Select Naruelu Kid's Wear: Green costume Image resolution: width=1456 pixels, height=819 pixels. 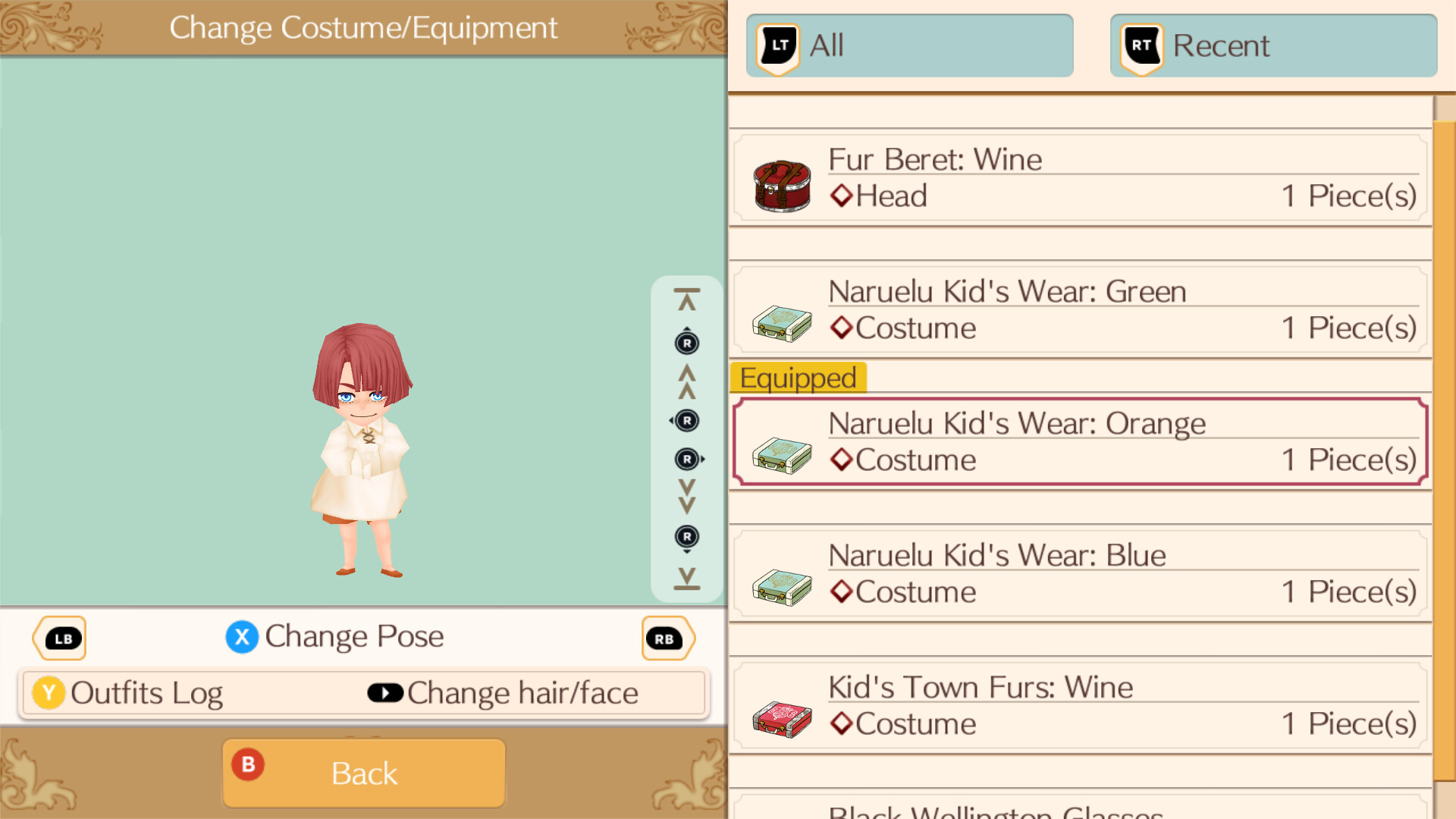tap(1080, 311)
